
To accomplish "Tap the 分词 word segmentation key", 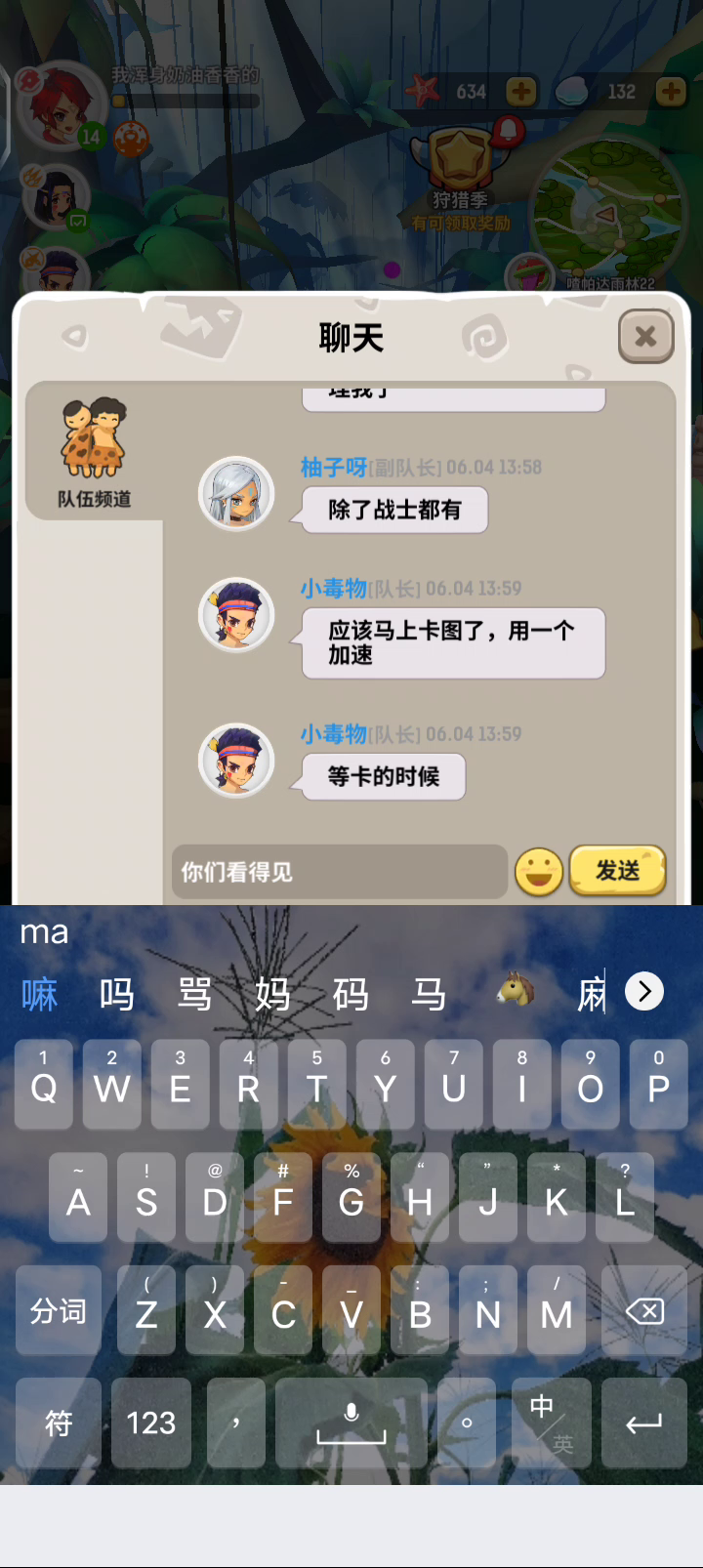I will [x=59, y=1311].
